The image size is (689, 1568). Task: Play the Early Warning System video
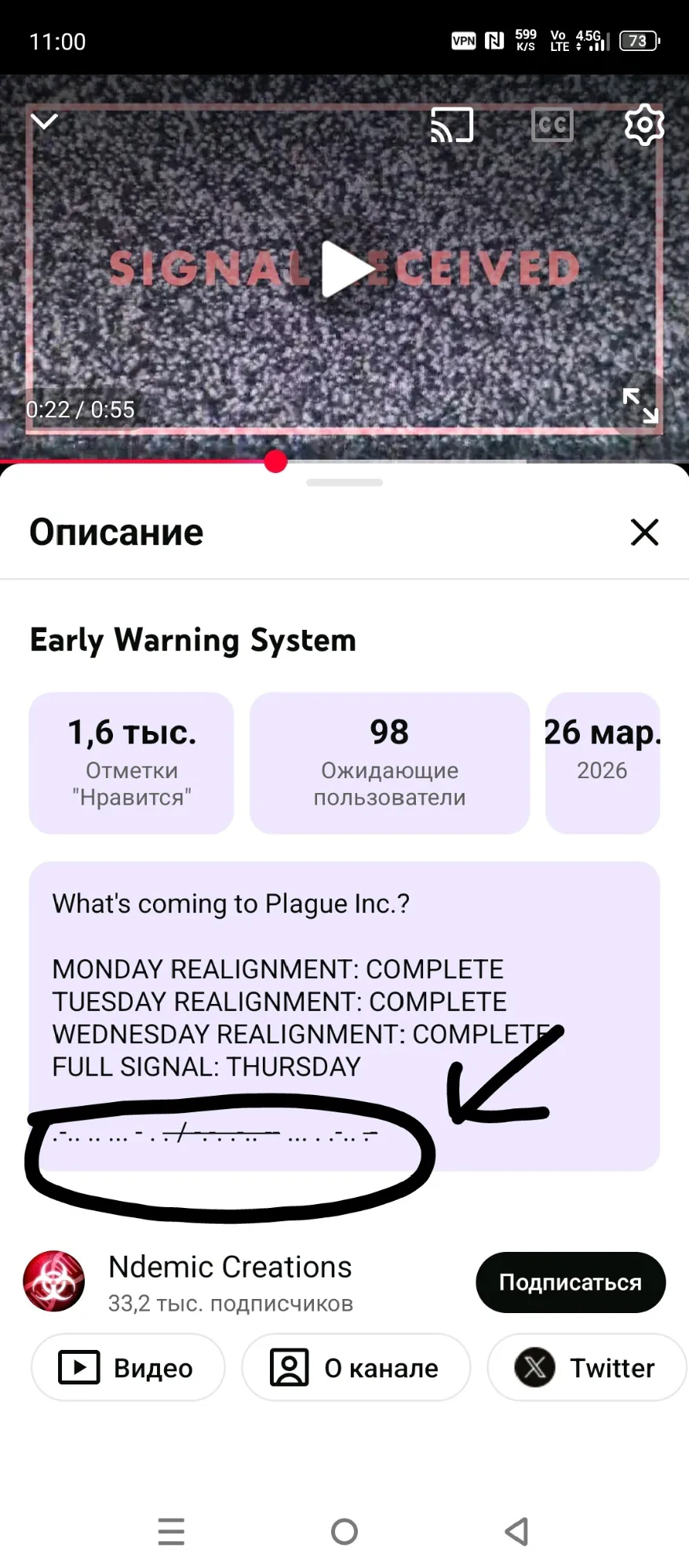pyautogui.click(x=345, y=268)
